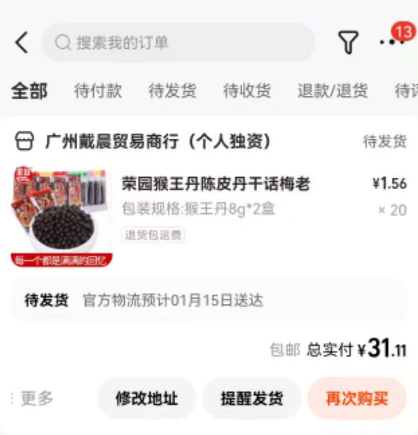
Task: Open the three-dot overflow menu
Action: pos(392,42)
